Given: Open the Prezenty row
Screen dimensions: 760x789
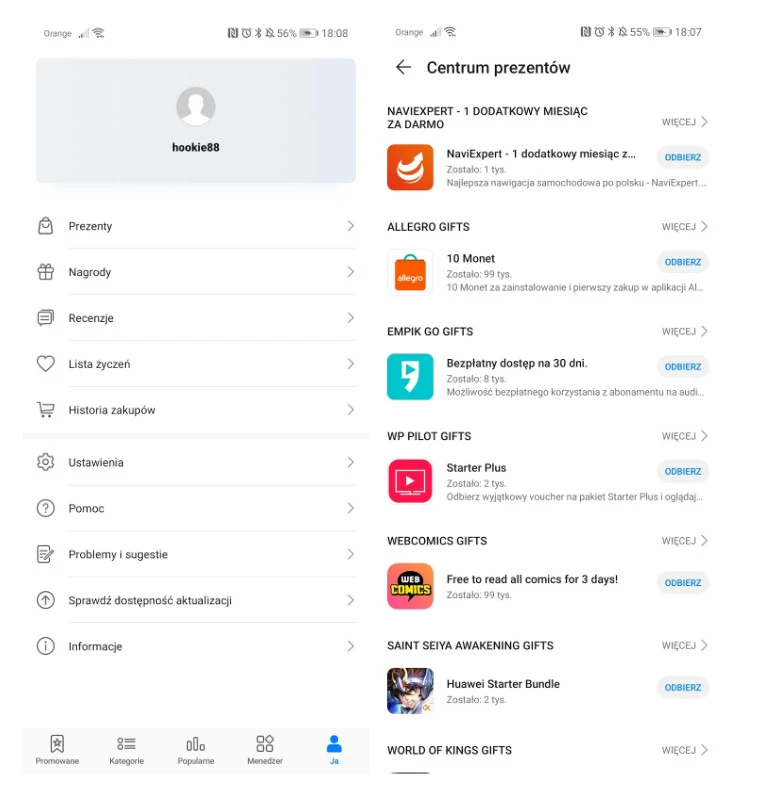Looking at the screenshot, I should pos(195,226).
